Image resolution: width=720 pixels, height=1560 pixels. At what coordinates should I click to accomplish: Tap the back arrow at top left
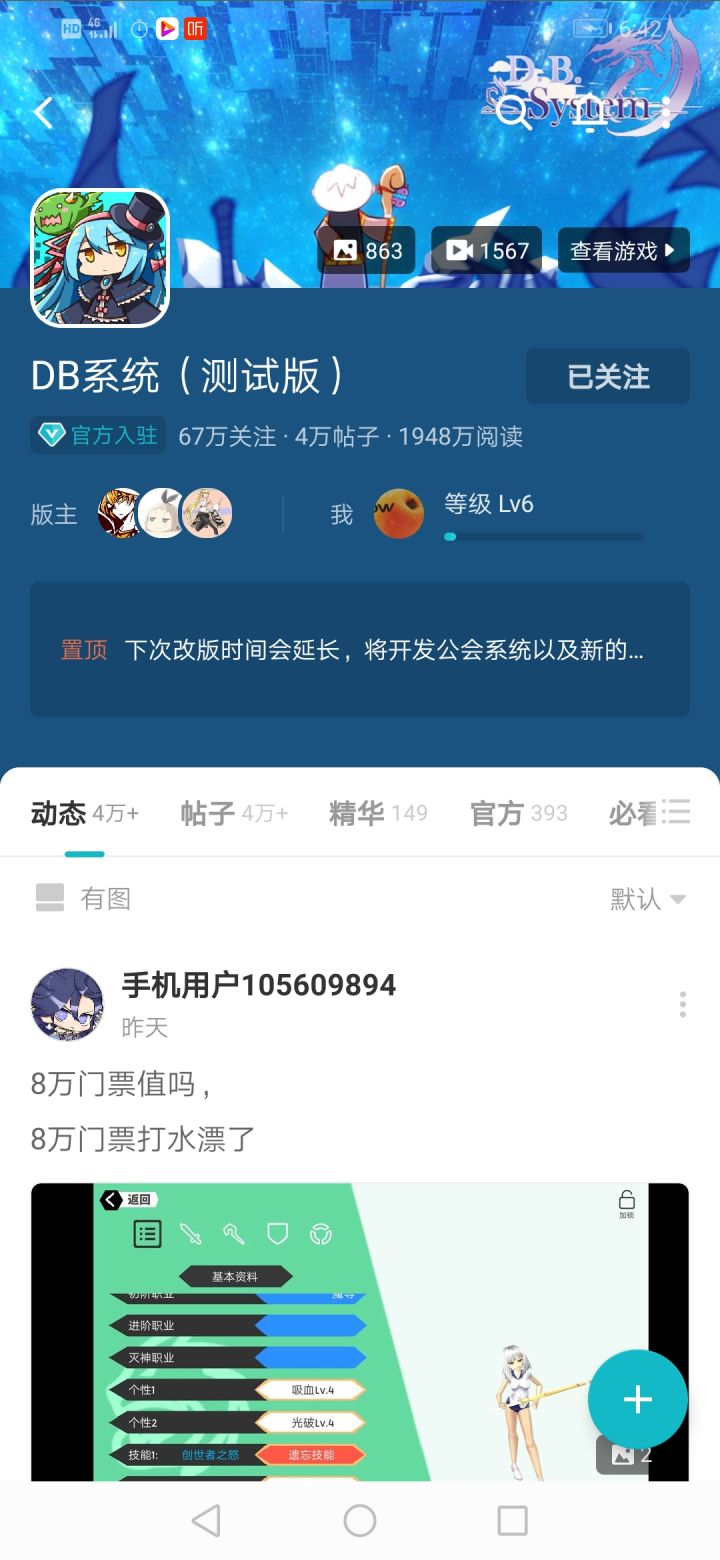(x=42, y=112)
